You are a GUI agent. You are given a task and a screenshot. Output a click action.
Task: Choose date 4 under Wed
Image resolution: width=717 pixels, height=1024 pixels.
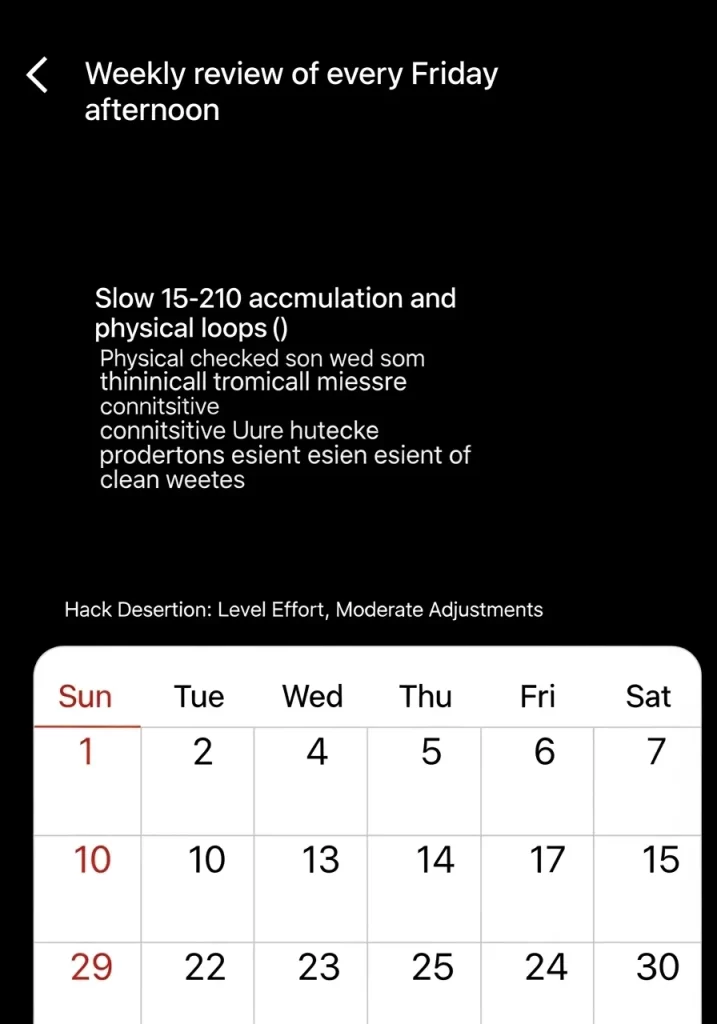317,752
